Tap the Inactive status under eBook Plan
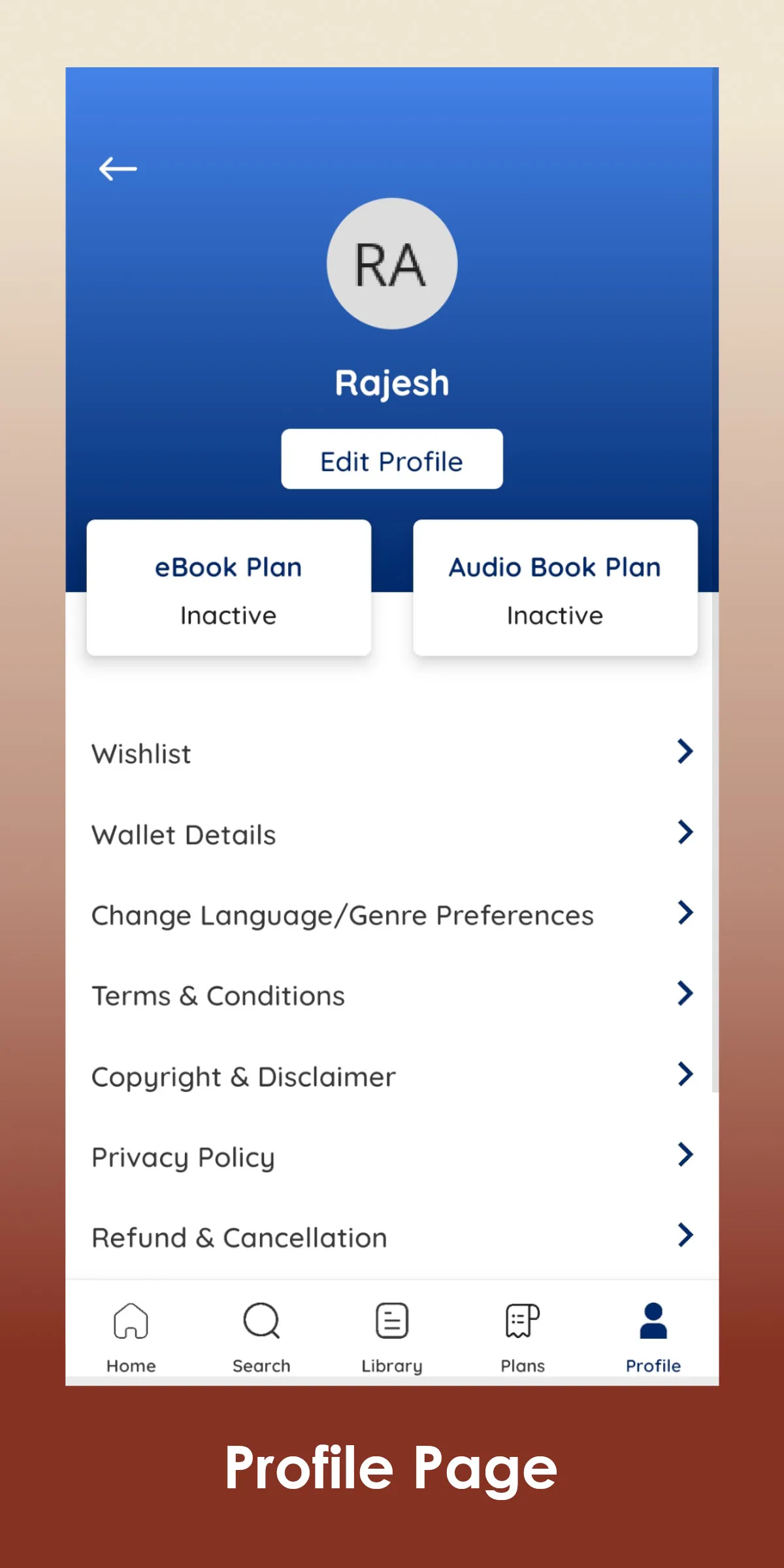Image resolution: width=784 pixels, height=1568 pixels. tap(228, 615)
